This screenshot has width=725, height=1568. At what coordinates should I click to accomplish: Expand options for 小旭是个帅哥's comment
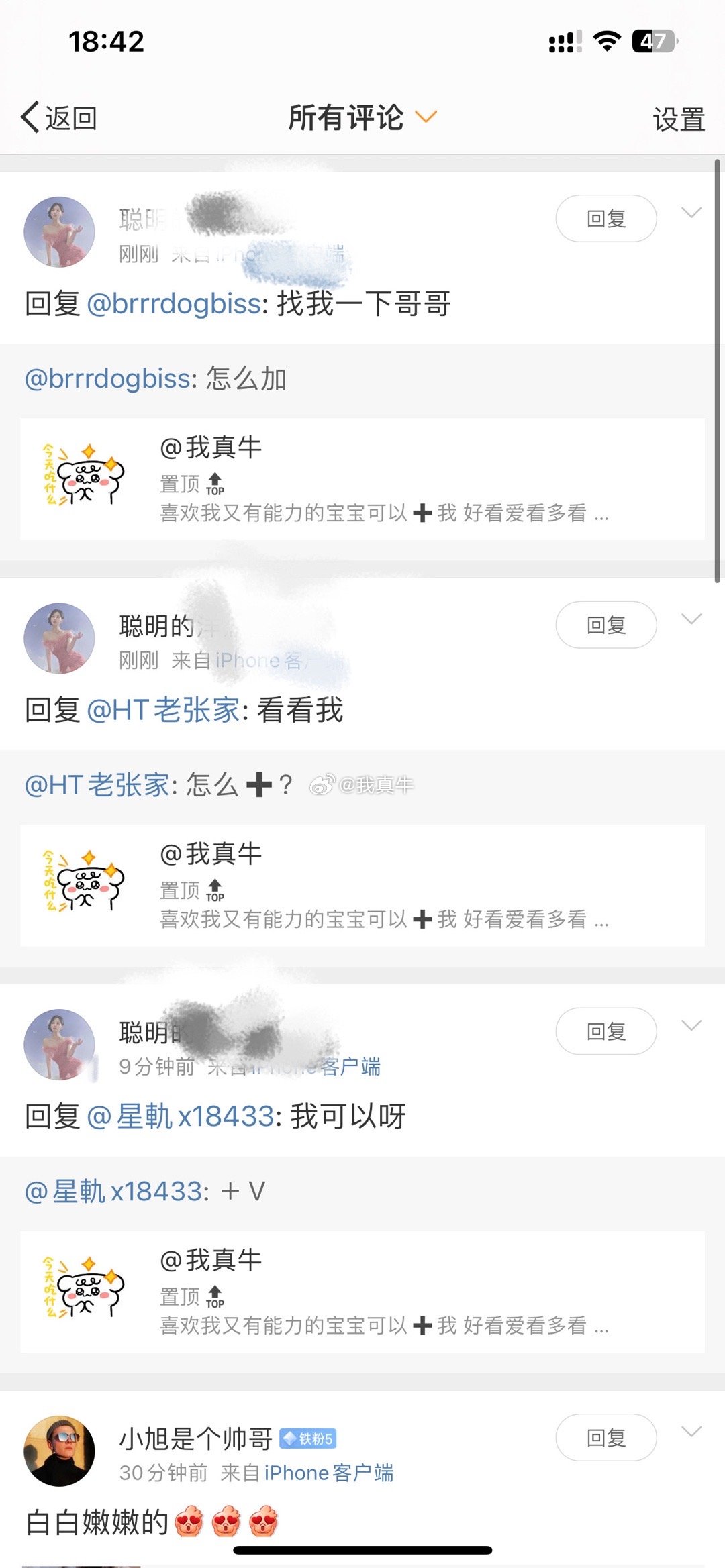(x=691, y=1432)
